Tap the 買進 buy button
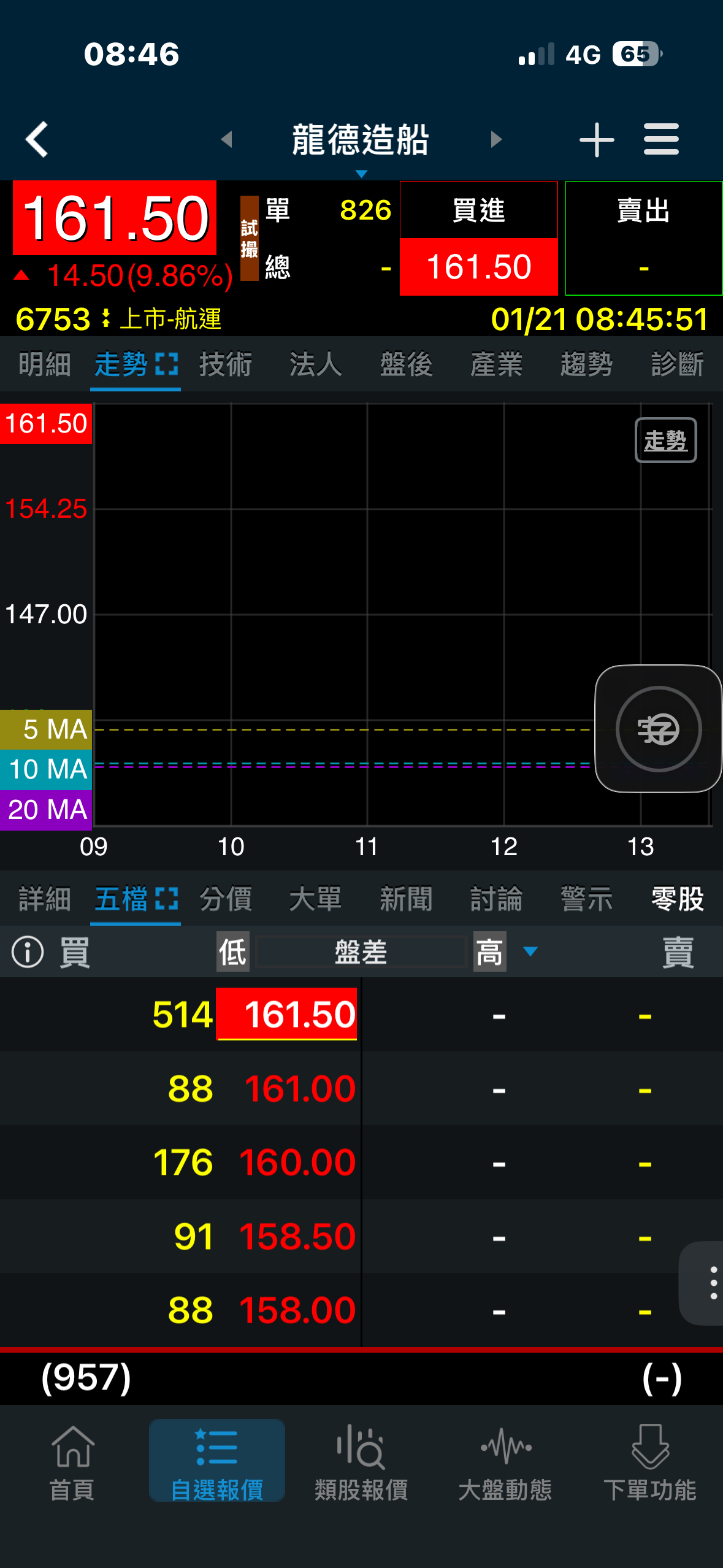The image size is (723, 1568). [x=479, y=210]
